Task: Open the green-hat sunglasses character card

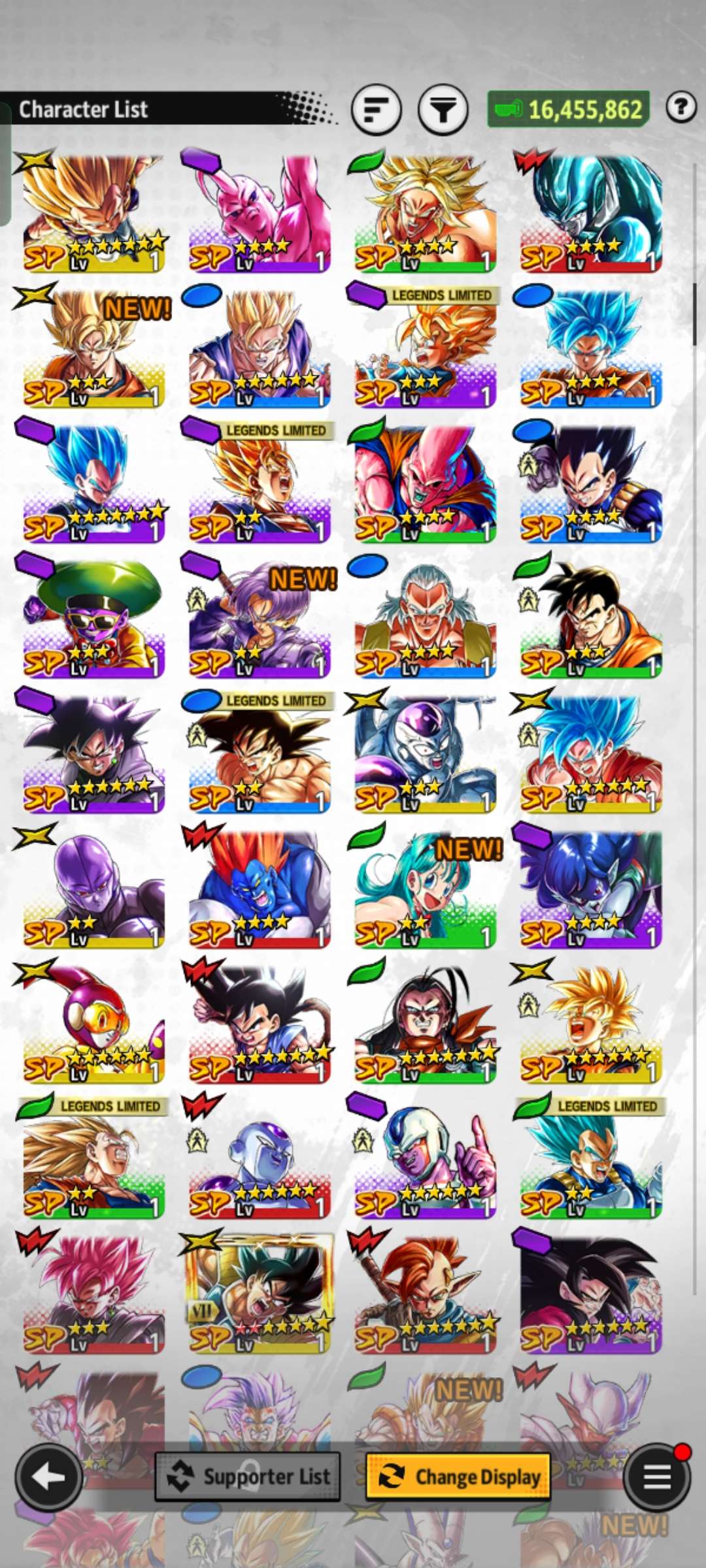Action: coord(93,617)
